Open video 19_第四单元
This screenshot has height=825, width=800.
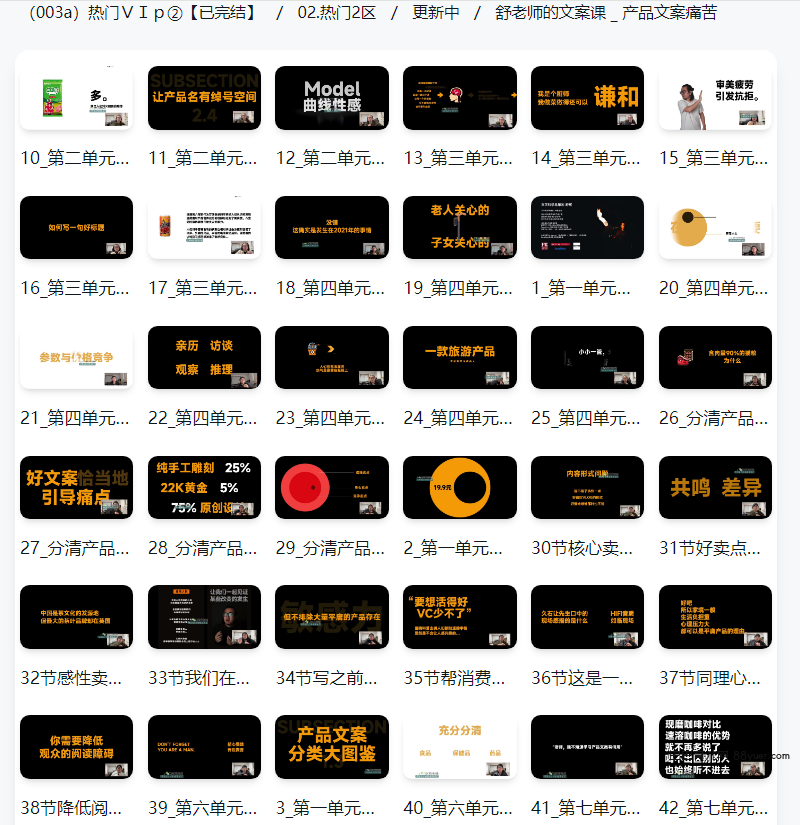[x=460, y=228]
